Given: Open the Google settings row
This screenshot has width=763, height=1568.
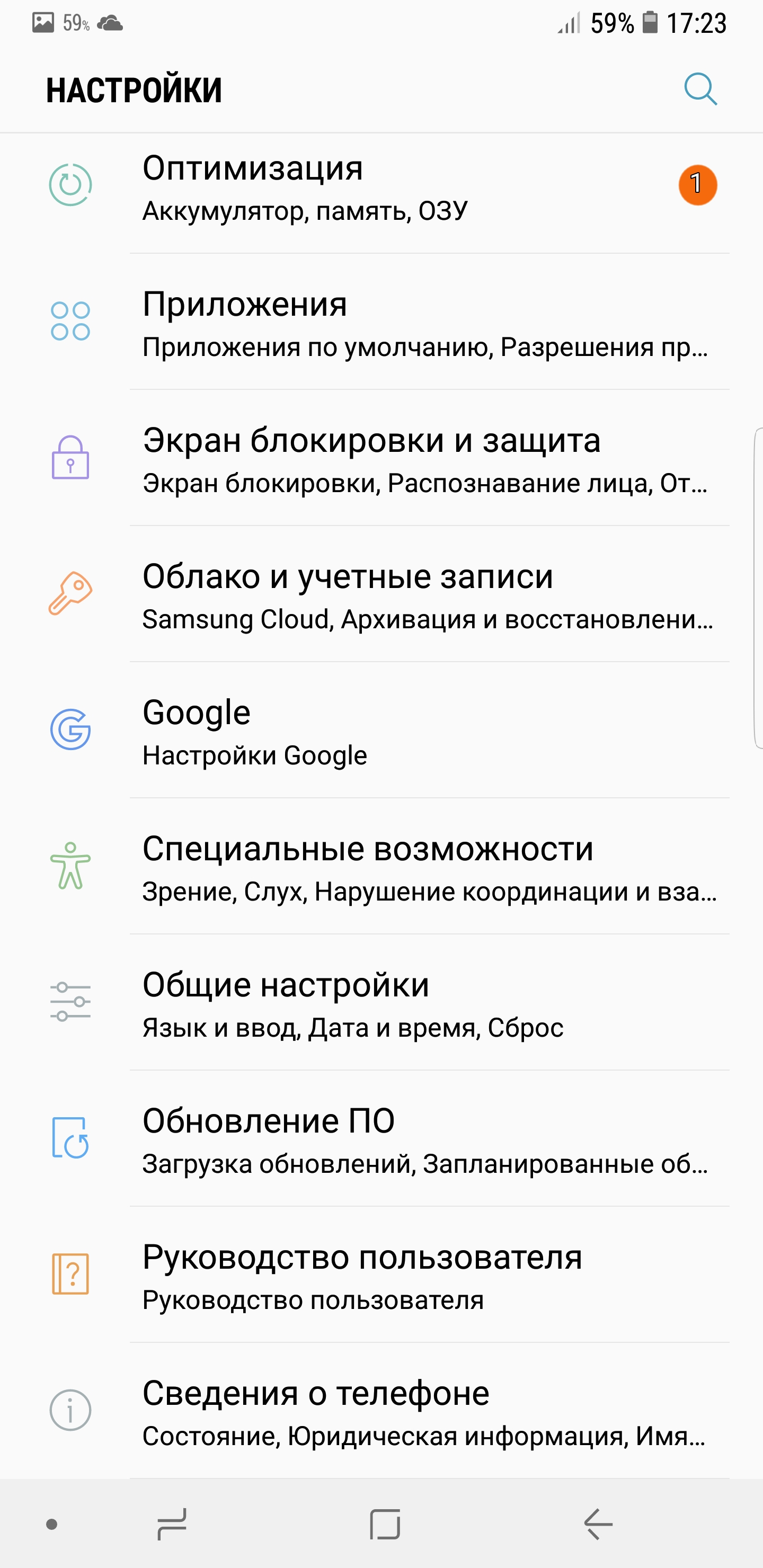Looking at the screenshot, I should [381, 730].
